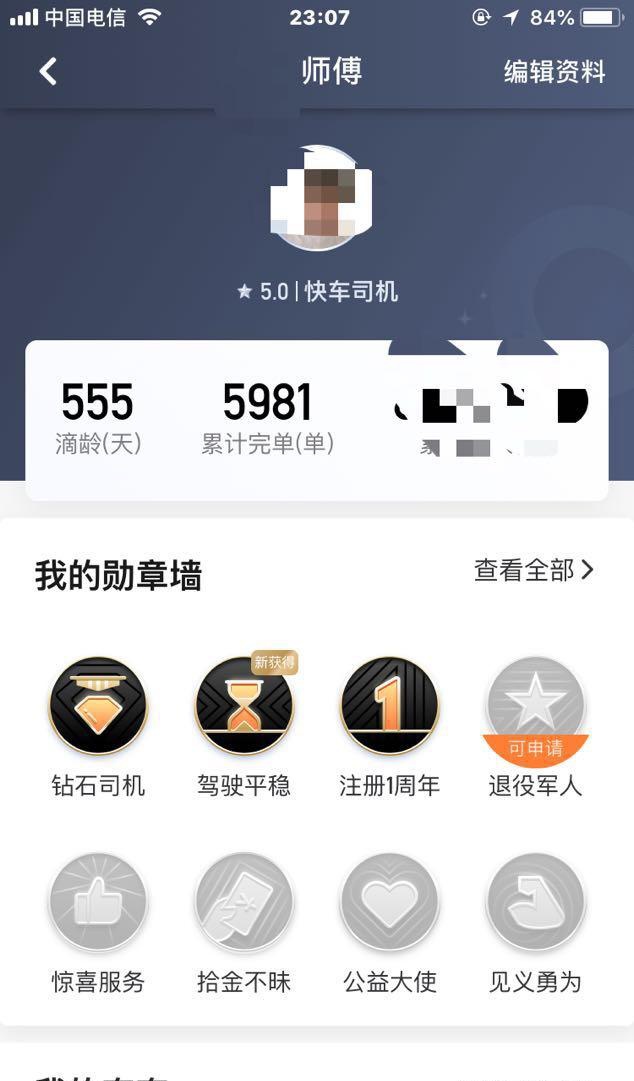Open the 注册1周年 medal
The width and height of the screenshot is (634, 1081).
pos(389,707)
